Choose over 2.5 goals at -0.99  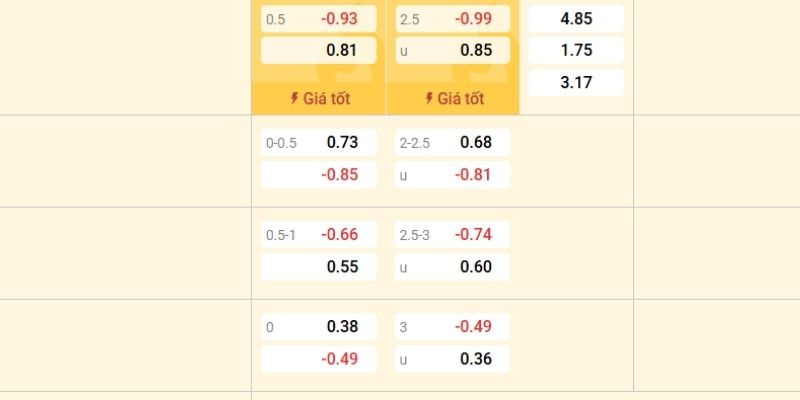(x=452, y=19)
